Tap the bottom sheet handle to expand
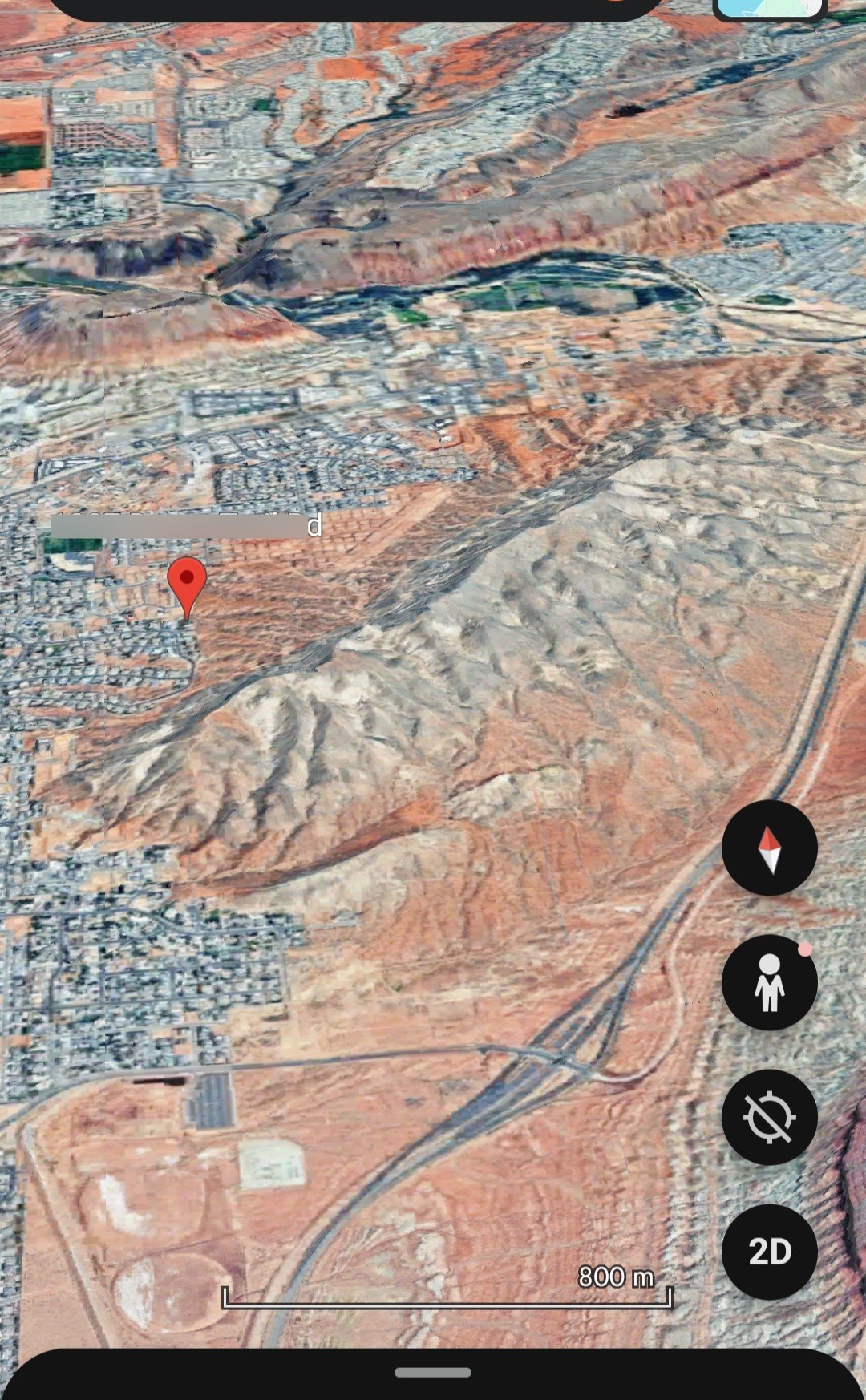 (433, 1372)
